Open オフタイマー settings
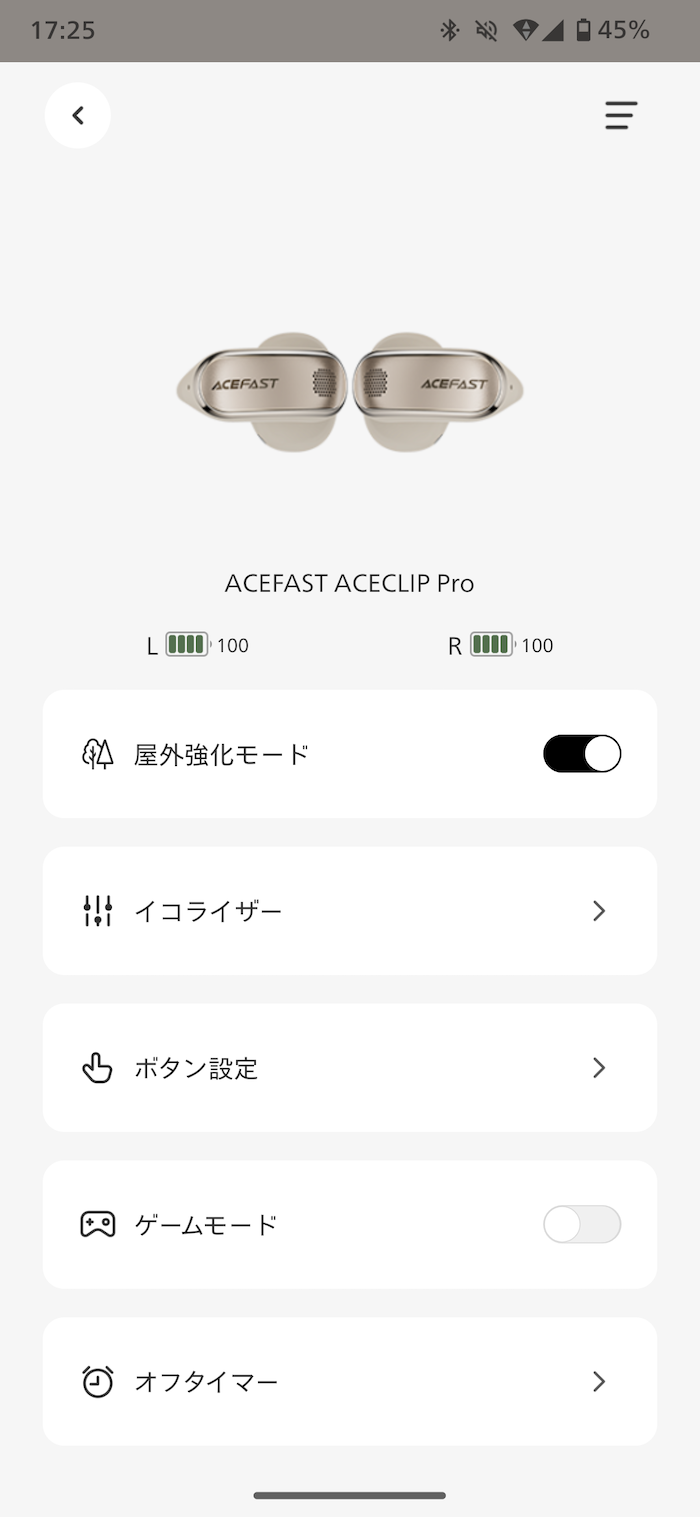The width and height of the screenshot is (700, 1517). (350, 1381)
